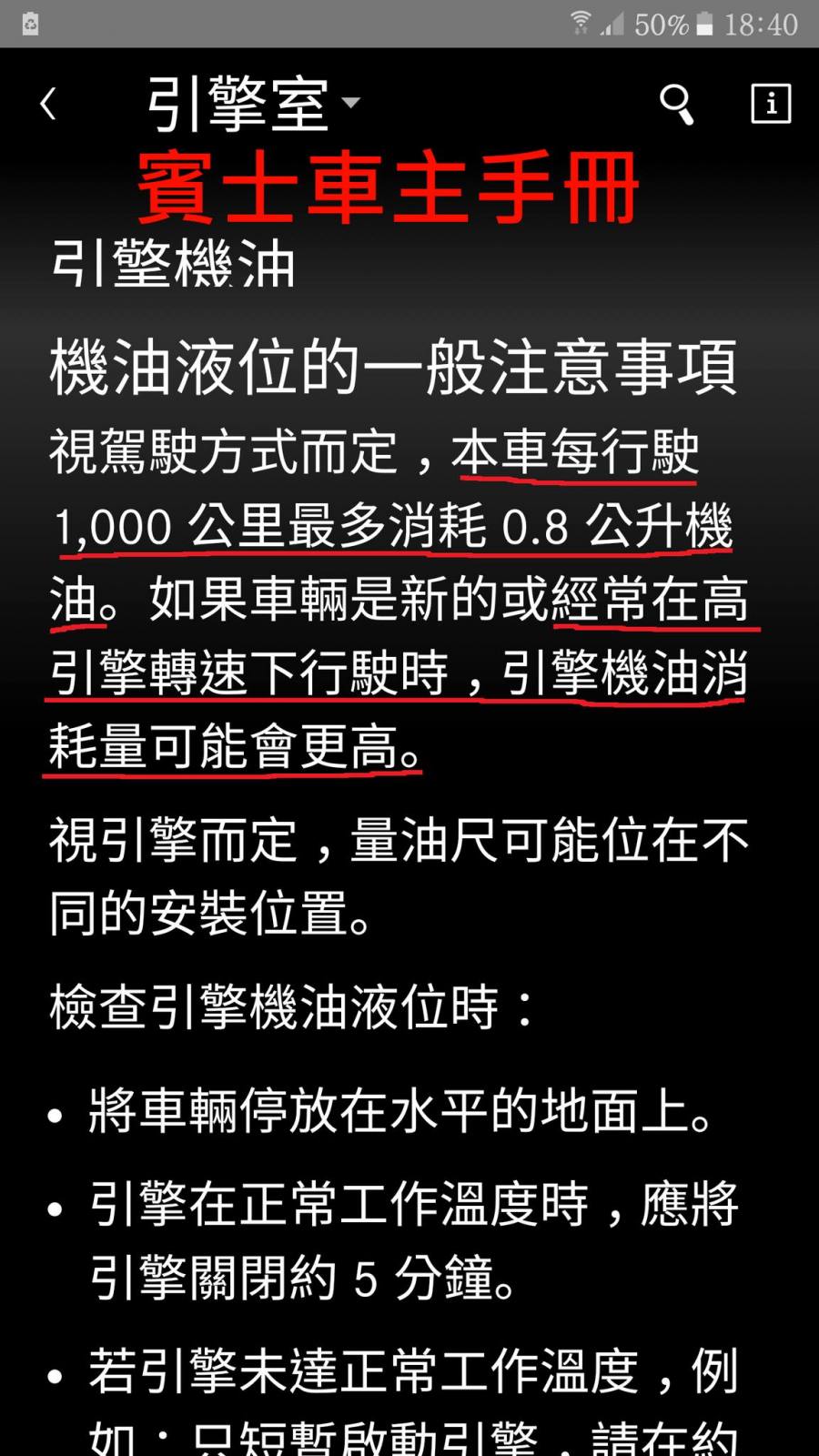
Task: Open the info icon
Action: [770, 103]
